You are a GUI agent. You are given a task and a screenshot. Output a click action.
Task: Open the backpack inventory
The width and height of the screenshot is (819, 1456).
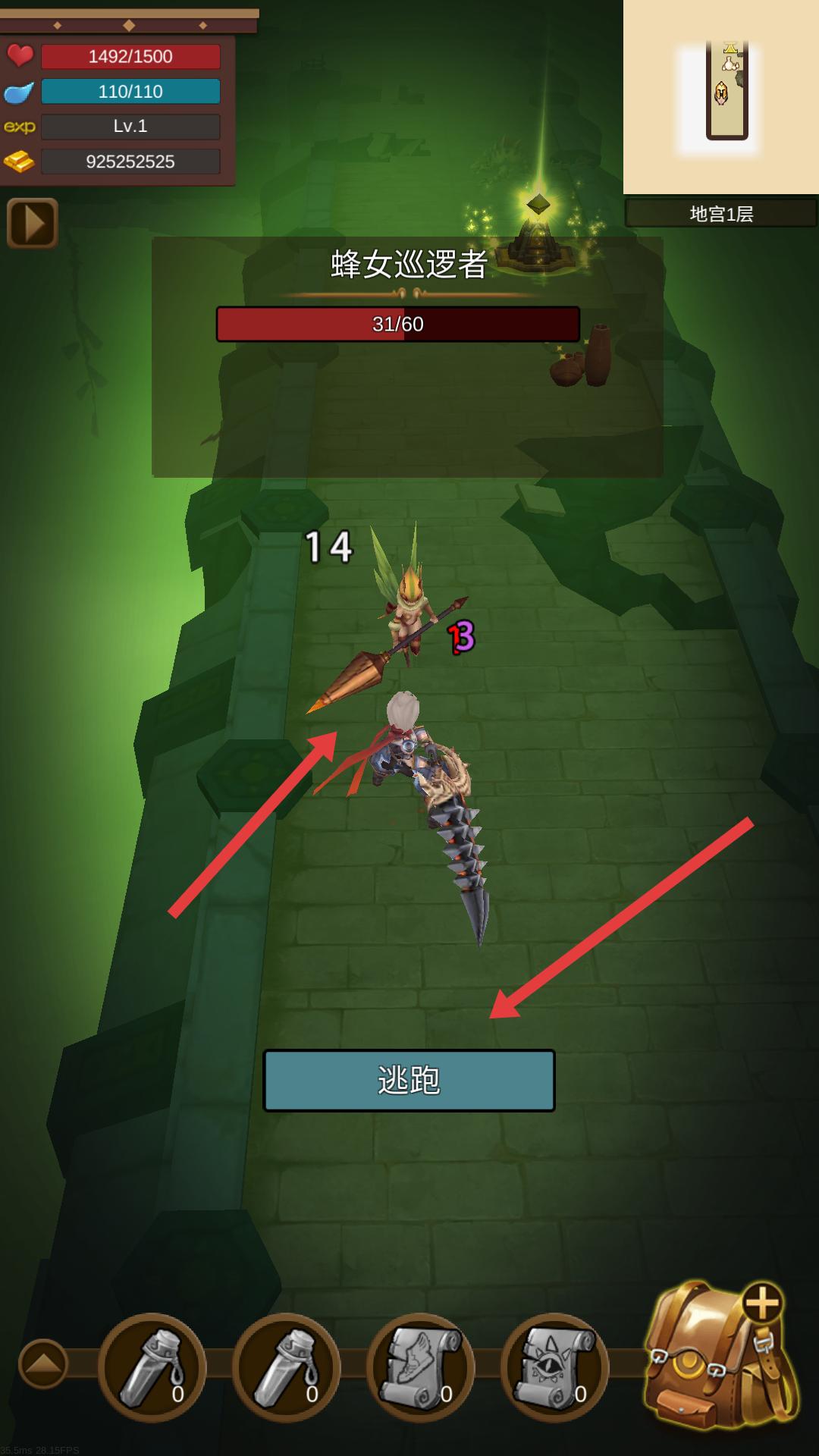tap(720, 1359)
